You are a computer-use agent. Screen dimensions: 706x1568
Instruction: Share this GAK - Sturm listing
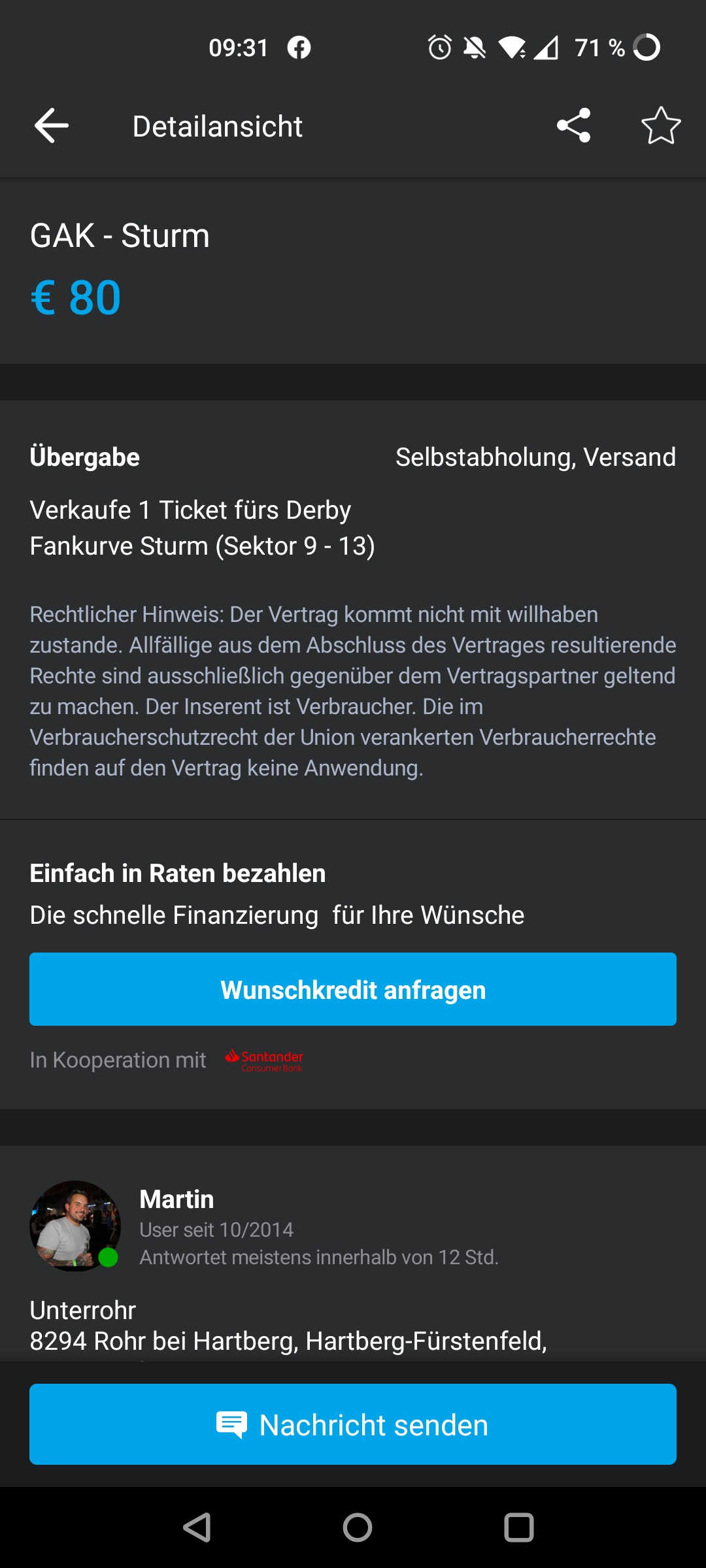coord(574,125)
